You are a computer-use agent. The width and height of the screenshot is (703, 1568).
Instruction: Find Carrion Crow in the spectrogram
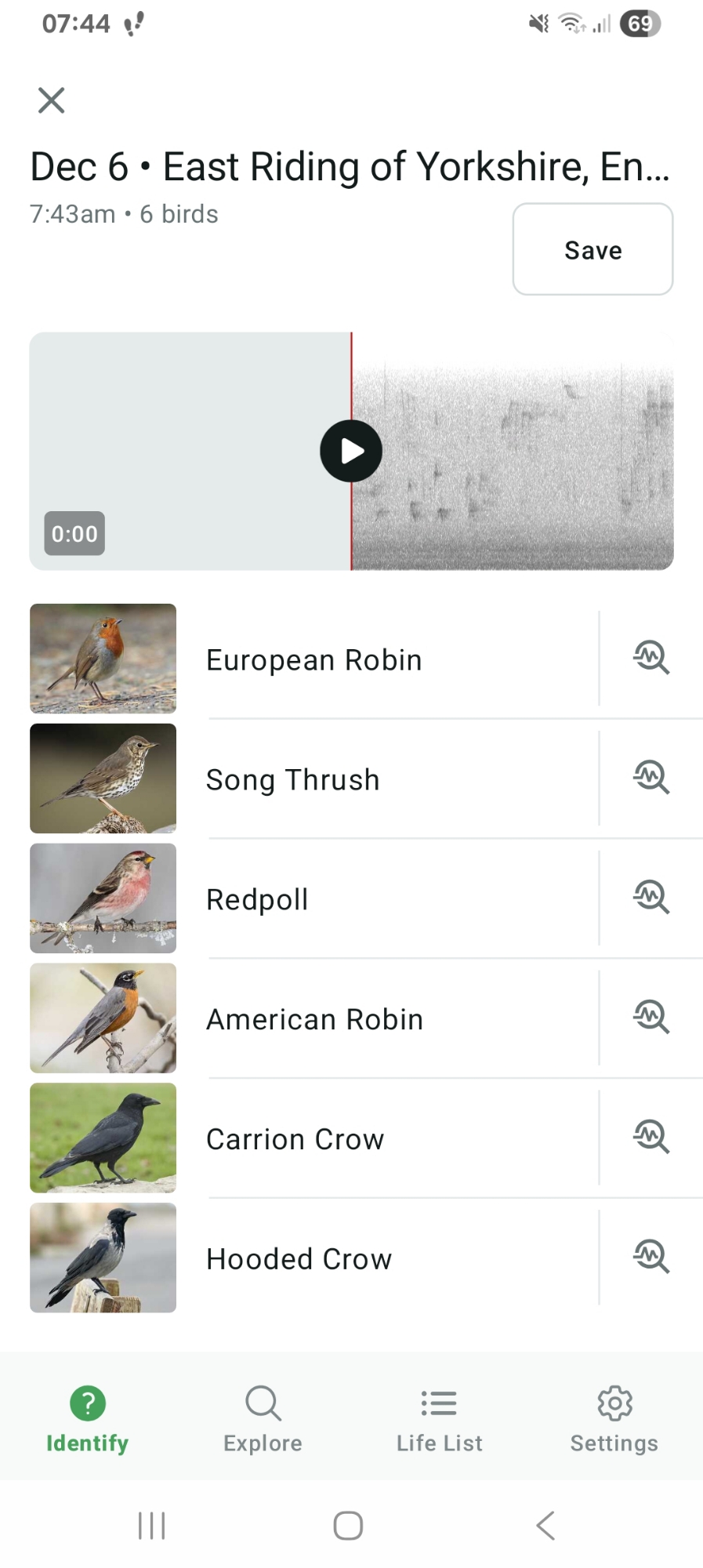point(650,1138)
